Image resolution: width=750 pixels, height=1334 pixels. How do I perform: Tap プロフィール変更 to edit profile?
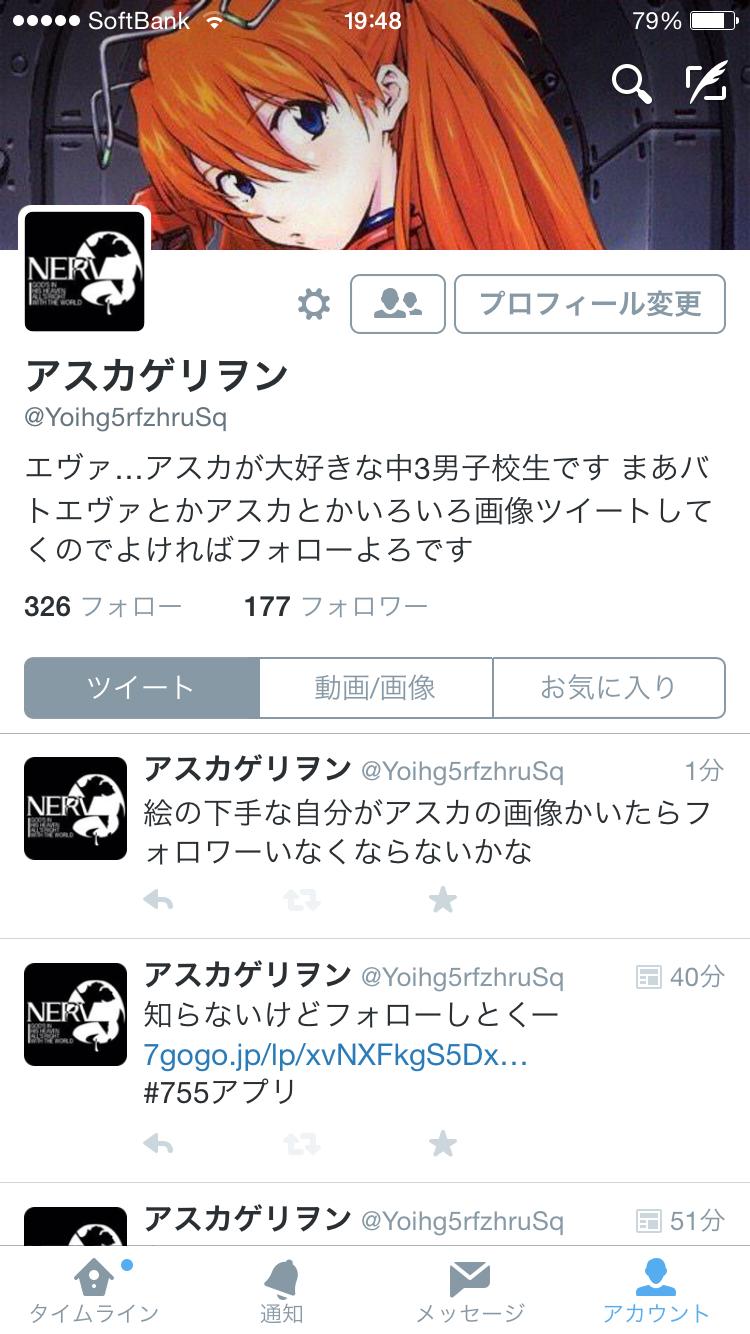(590, 304)
